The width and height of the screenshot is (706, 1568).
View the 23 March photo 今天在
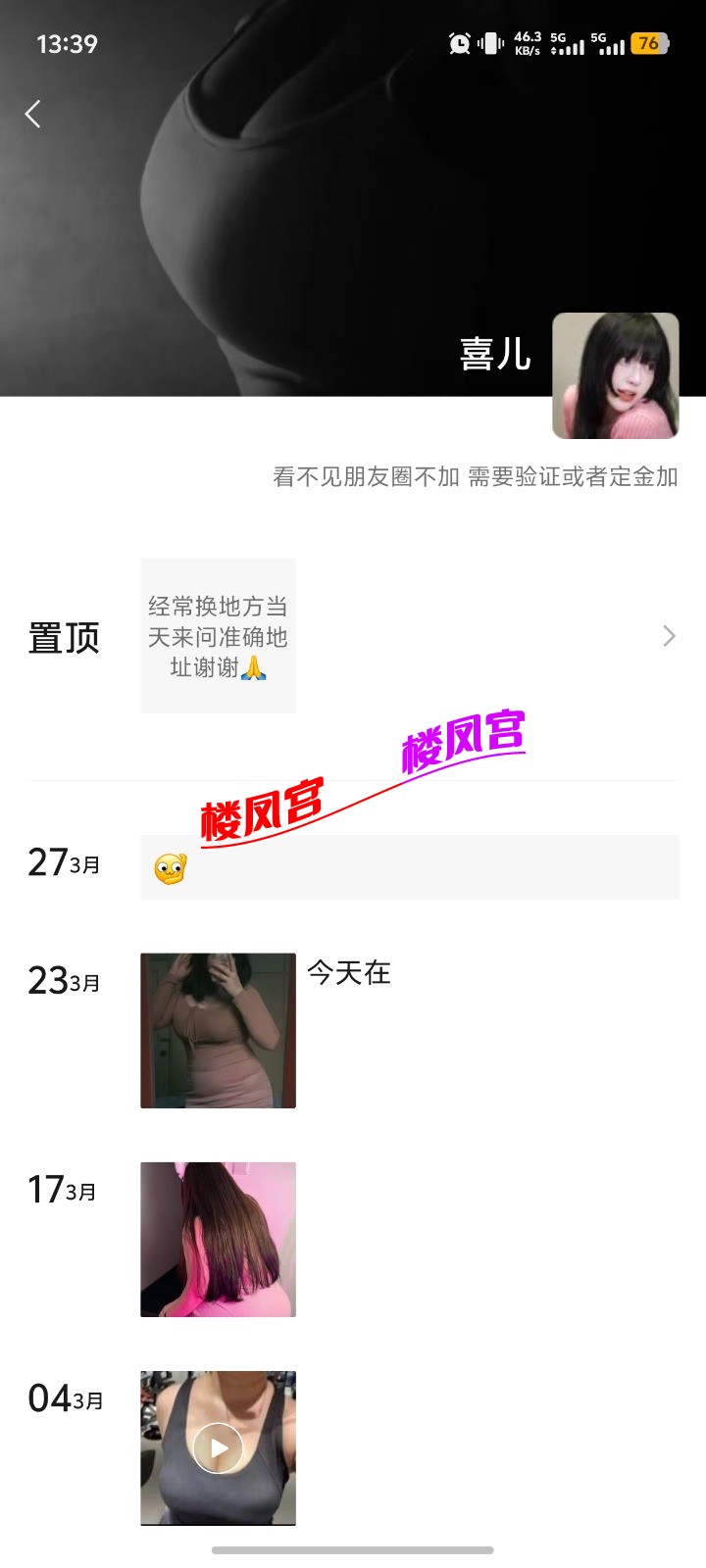tap(218, 1030)
